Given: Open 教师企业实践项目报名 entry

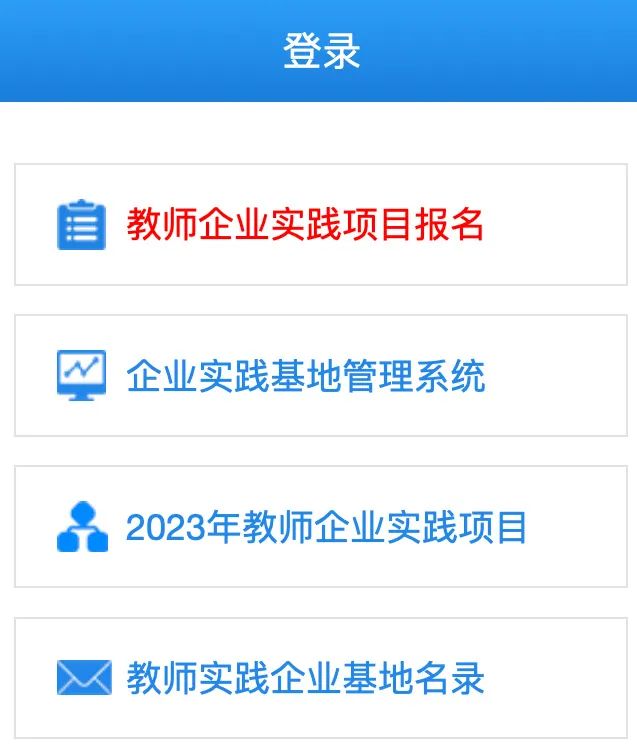Looking at the screenshot, I should (x=305, y=225).
